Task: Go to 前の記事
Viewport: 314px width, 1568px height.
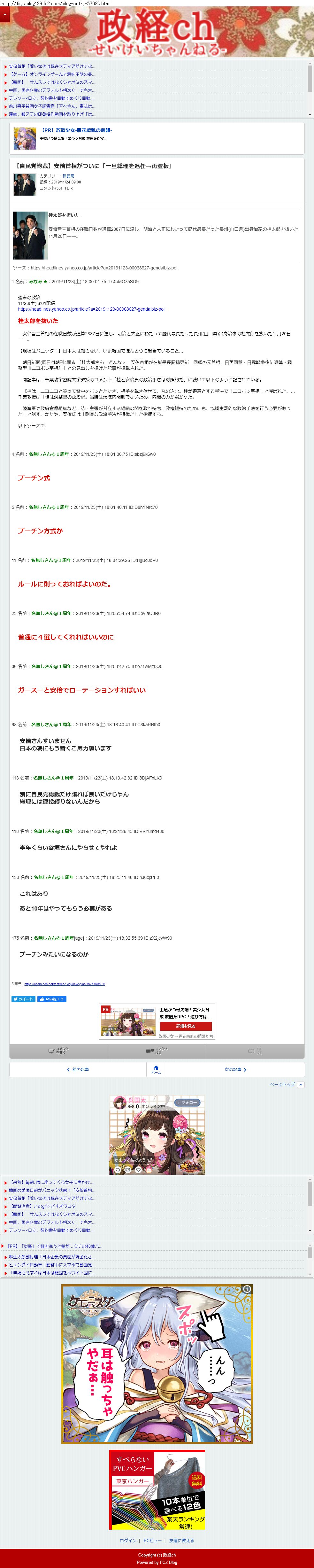Action: (78, 1069)
